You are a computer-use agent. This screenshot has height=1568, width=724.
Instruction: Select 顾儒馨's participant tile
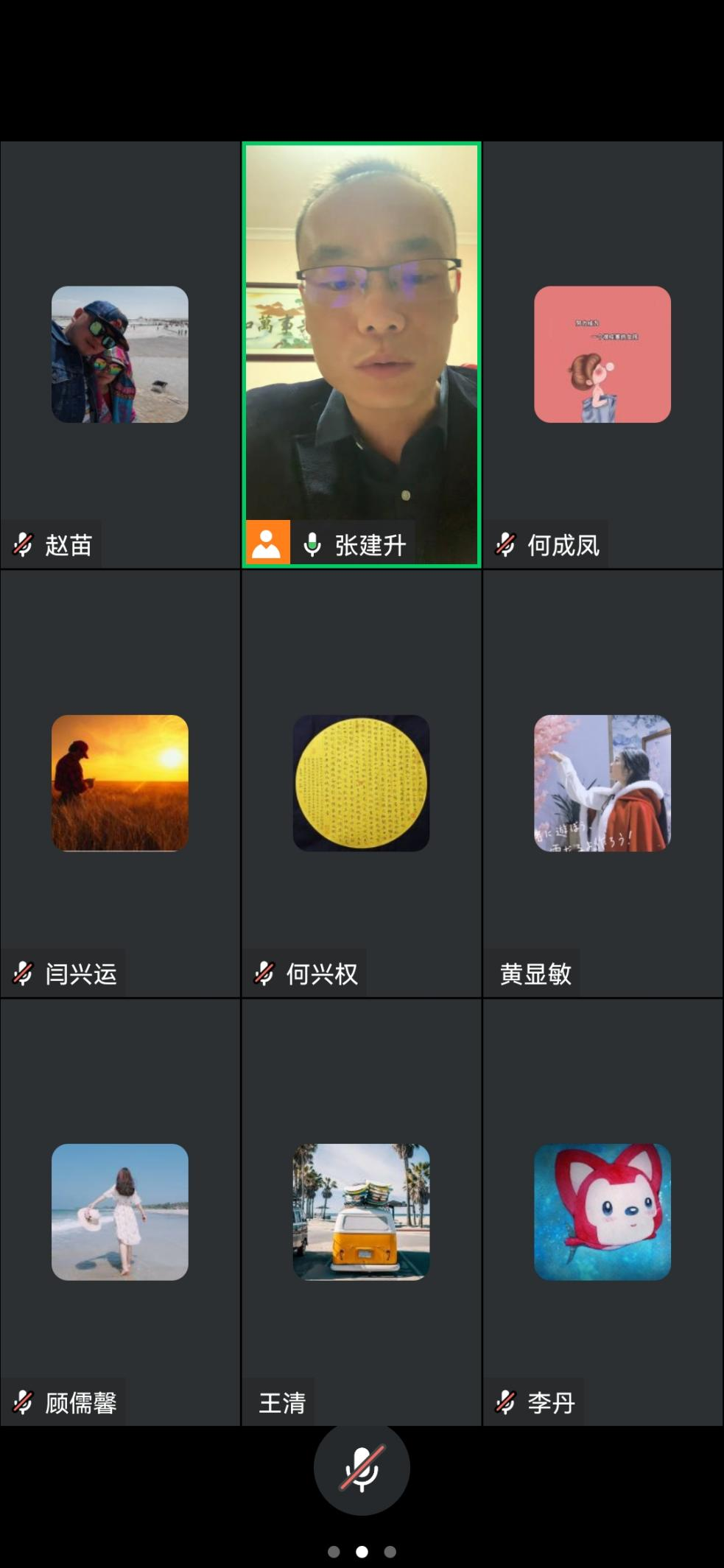point(120,1212)
